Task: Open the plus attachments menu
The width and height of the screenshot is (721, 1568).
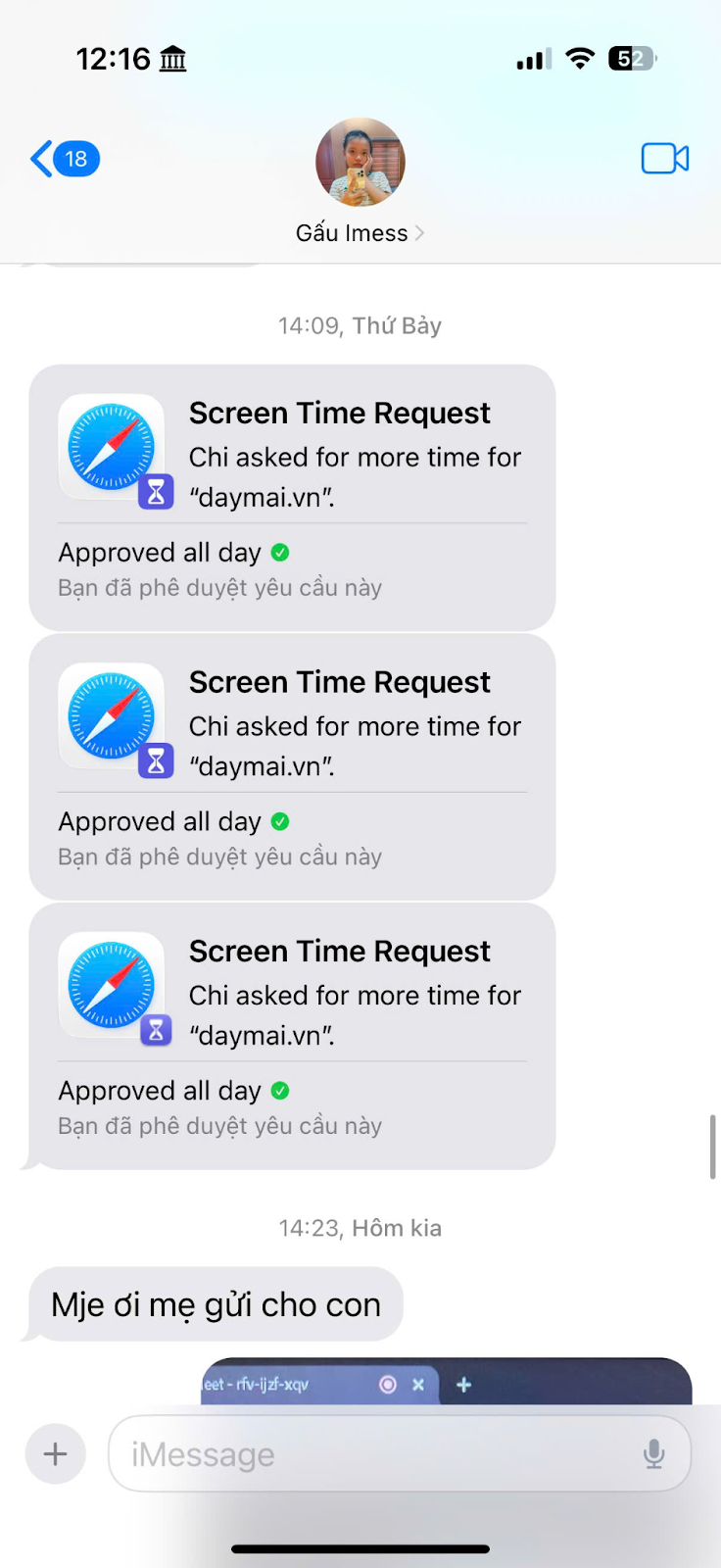Action: click(56, 1454)
